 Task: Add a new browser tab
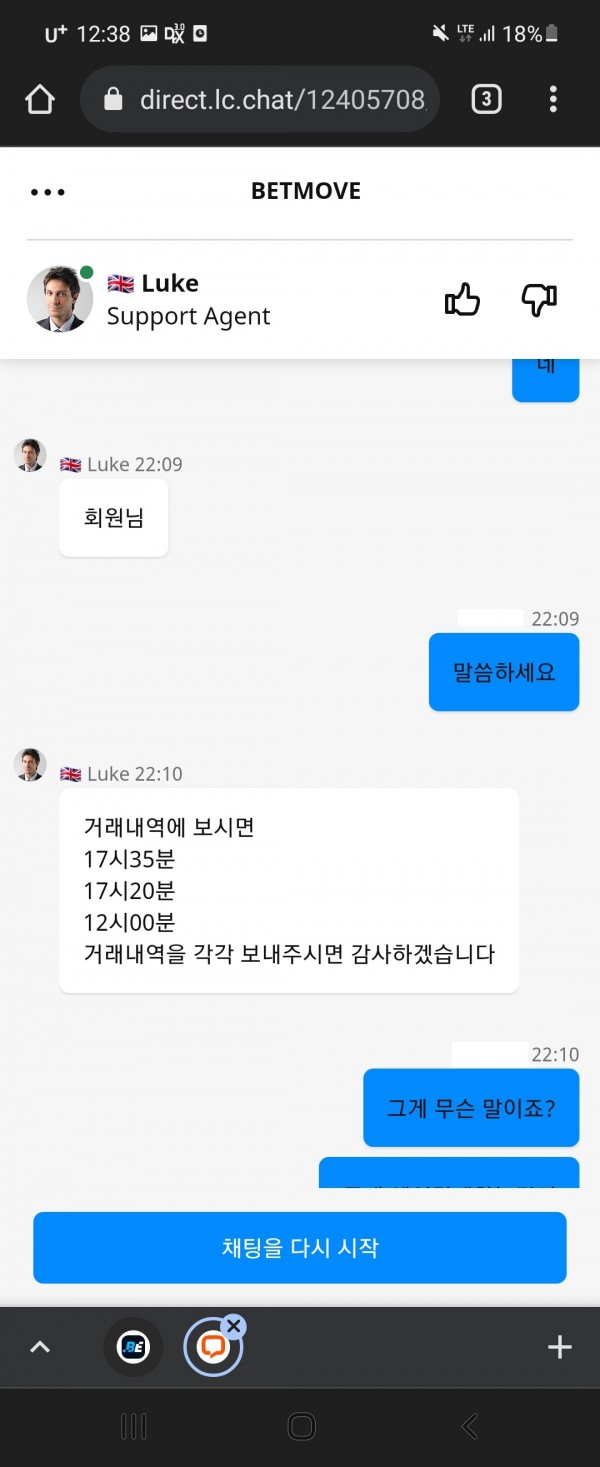560,1347
